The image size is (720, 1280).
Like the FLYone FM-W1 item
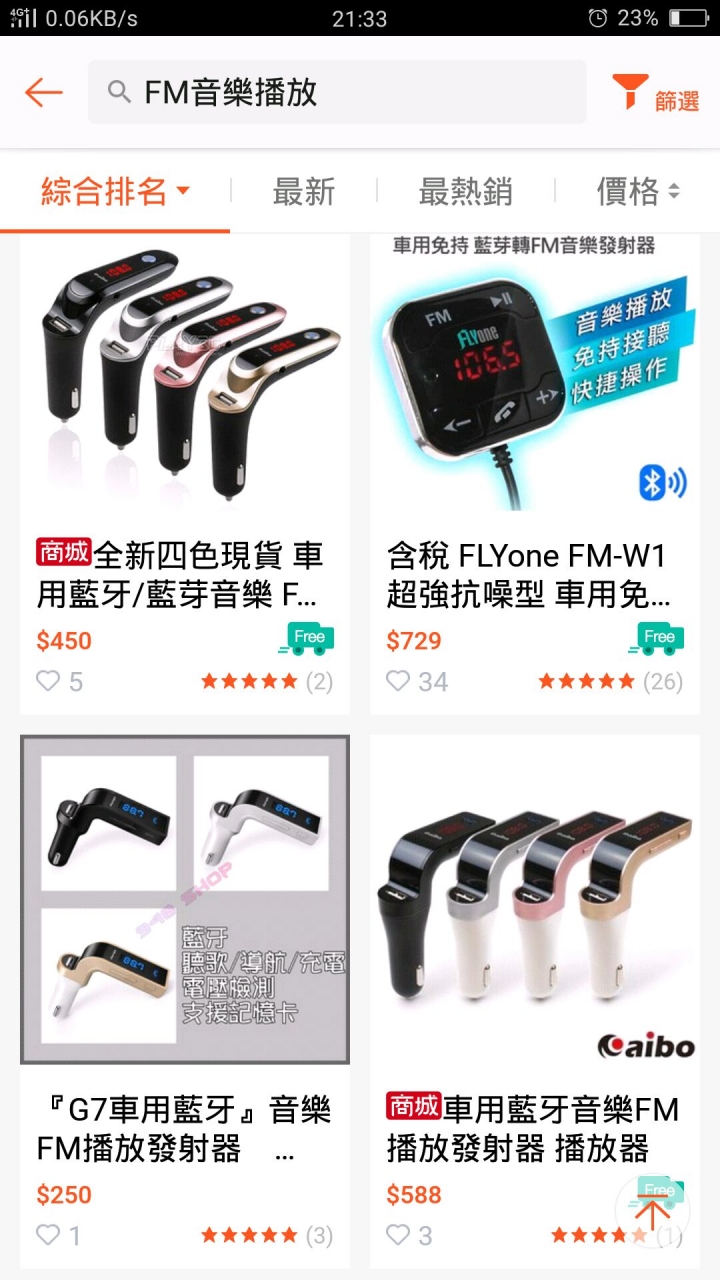(x=398, y=682)
